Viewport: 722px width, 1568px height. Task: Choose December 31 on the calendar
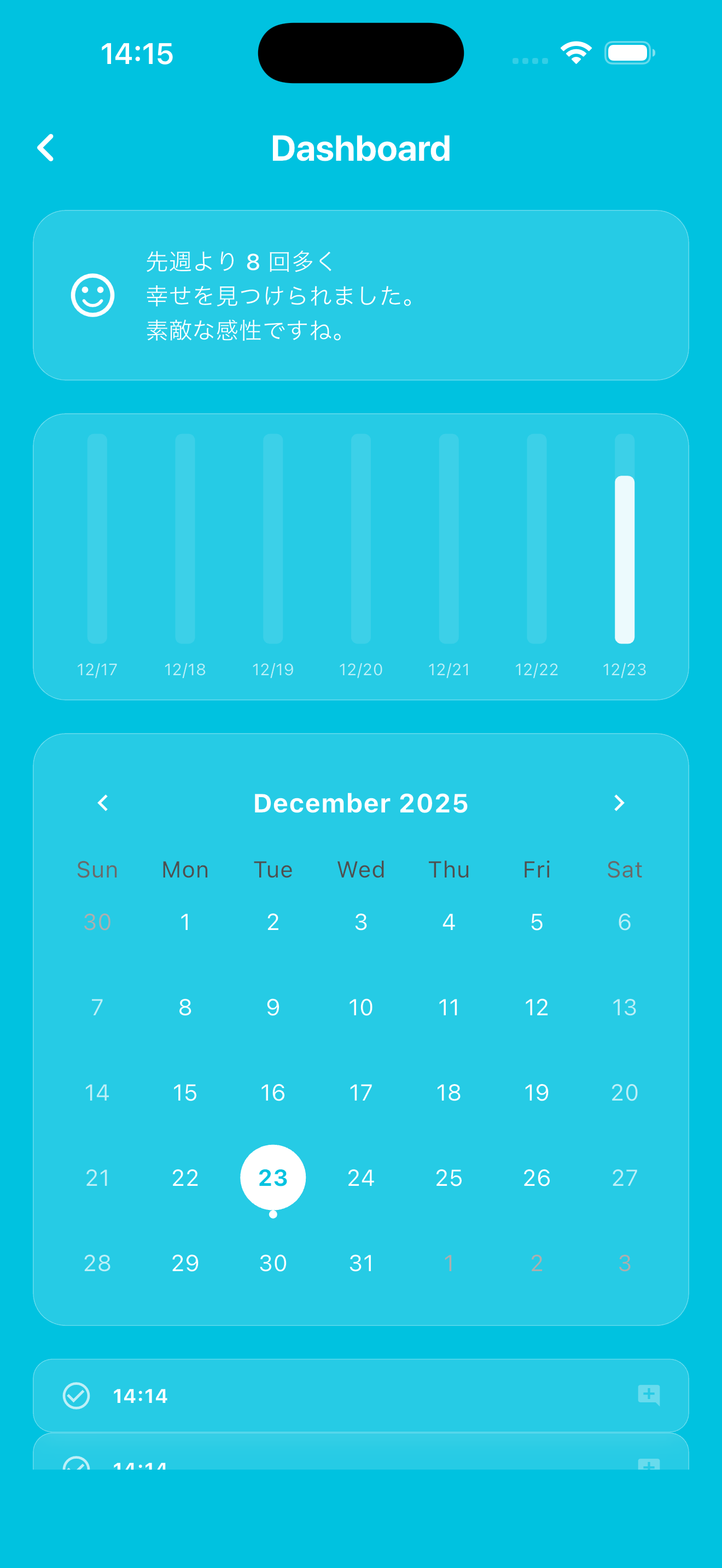click(361, 1263)
